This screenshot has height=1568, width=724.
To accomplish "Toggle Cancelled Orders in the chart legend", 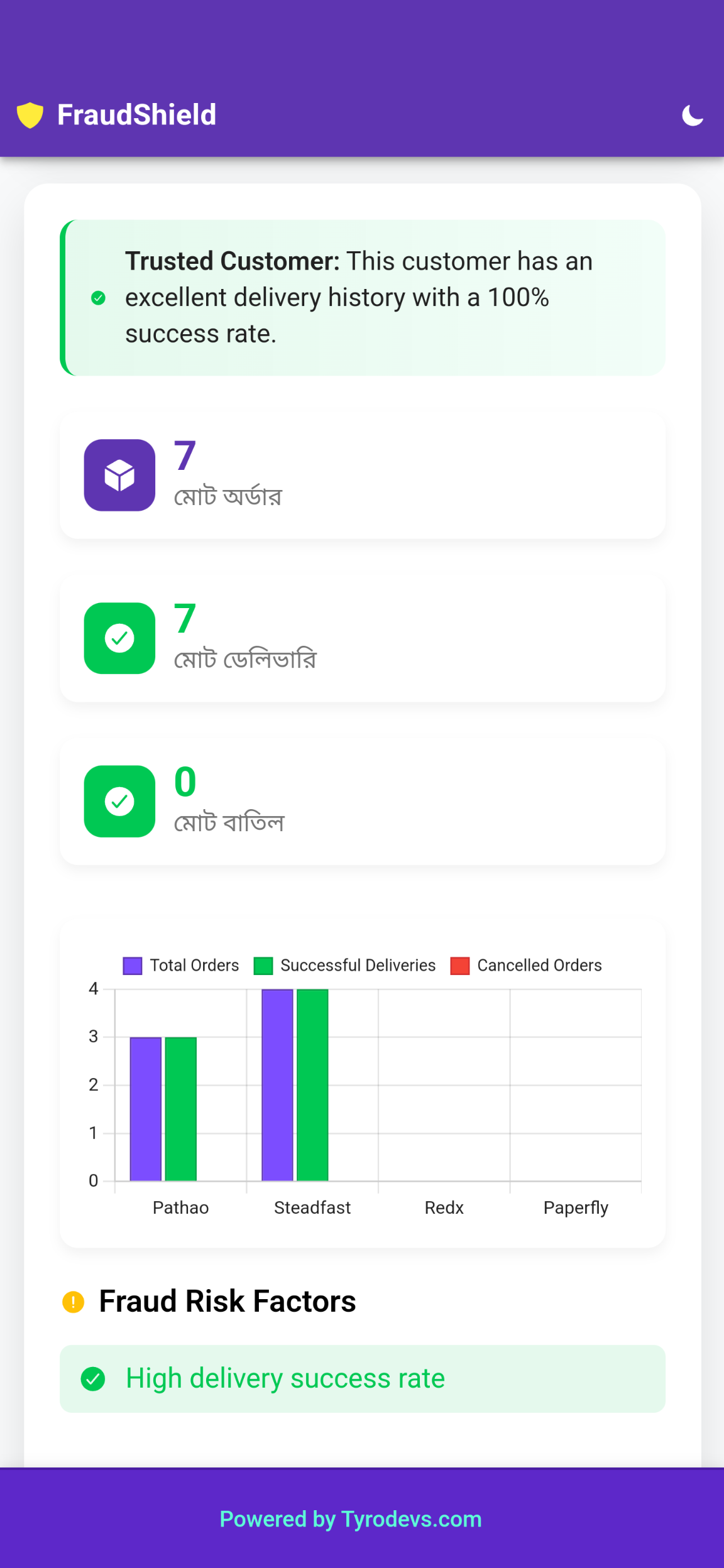I will (x=526, y=966).
